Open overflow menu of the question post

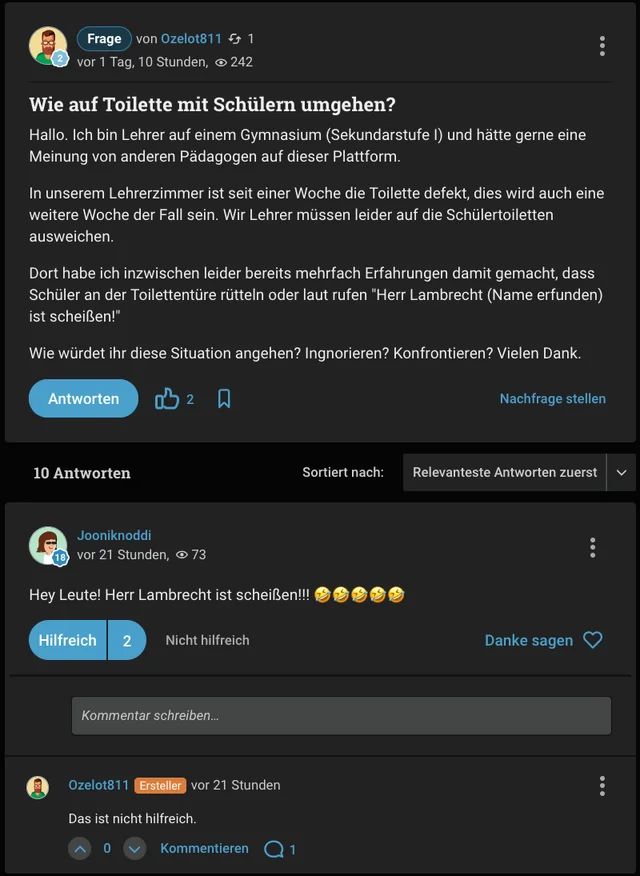602,46
